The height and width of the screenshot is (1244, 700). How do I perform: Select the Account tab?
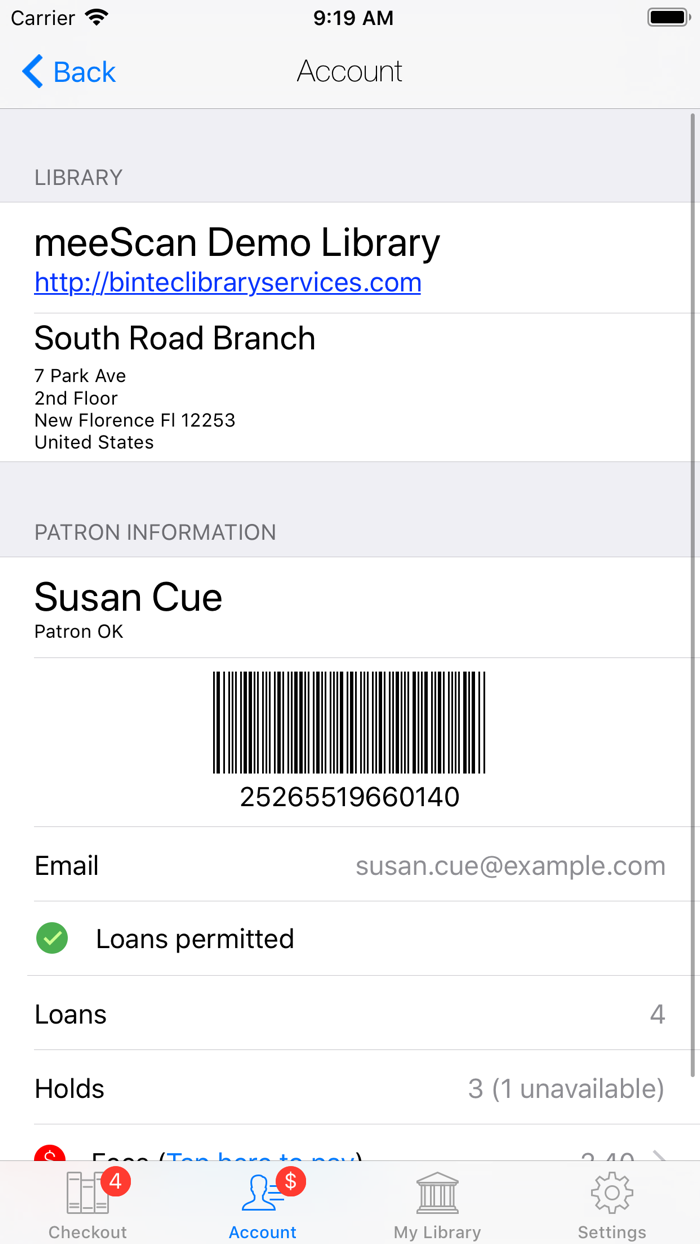click(263, 1203)
